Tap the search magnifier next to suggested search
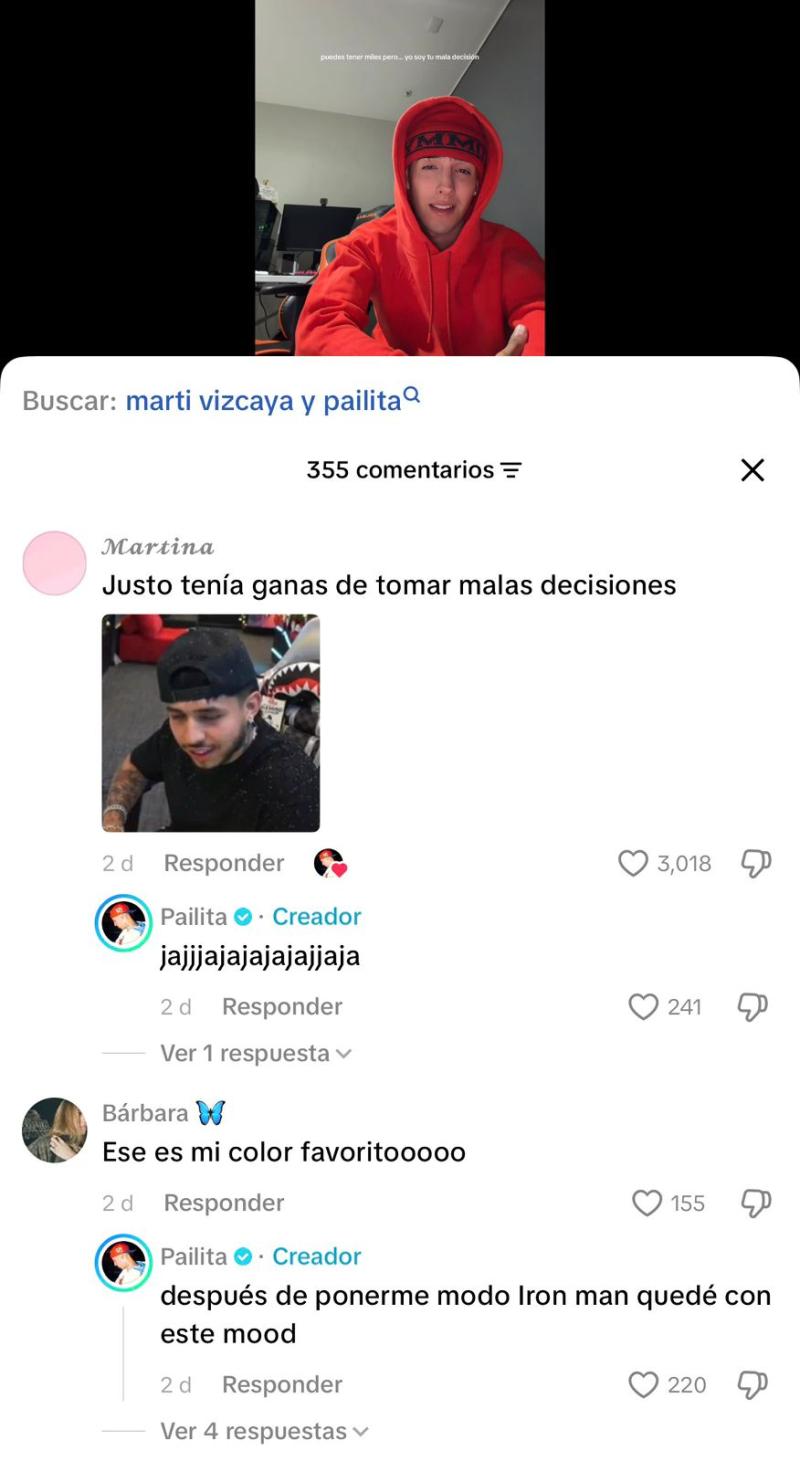This screenshot has width=800, height=1461. (411, 393)
